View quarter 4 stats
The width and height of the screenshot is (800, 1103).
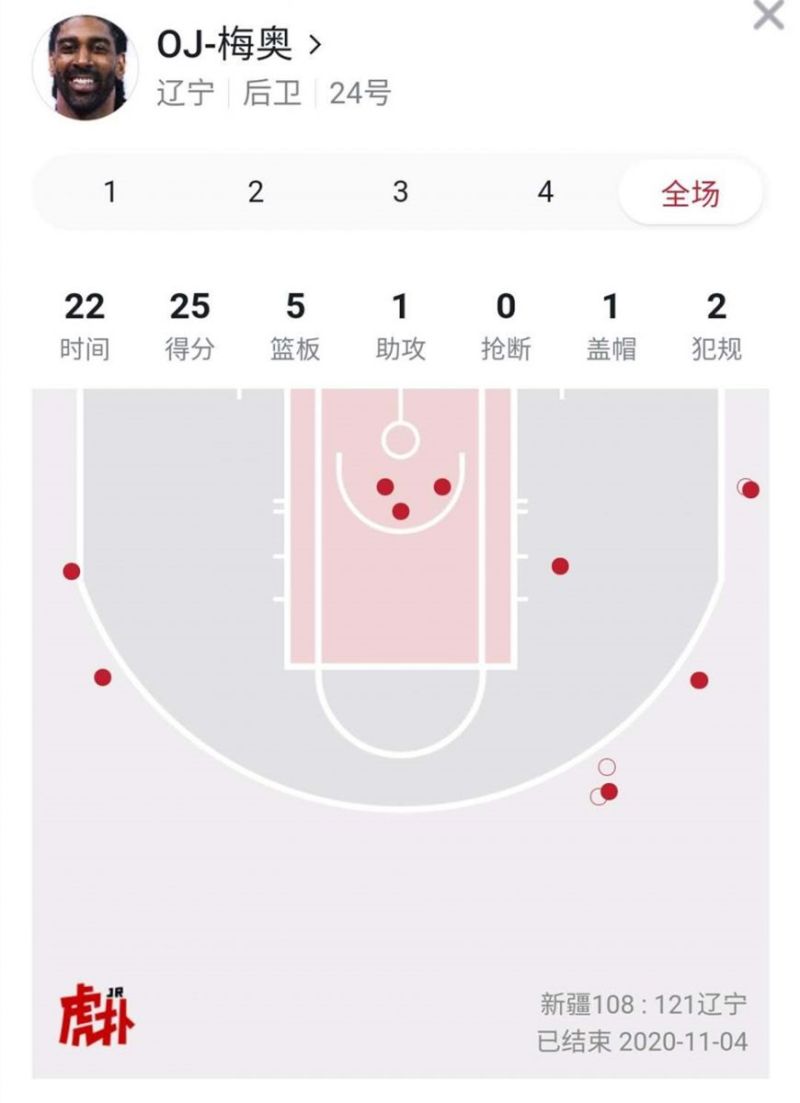[x=545, y=192]
